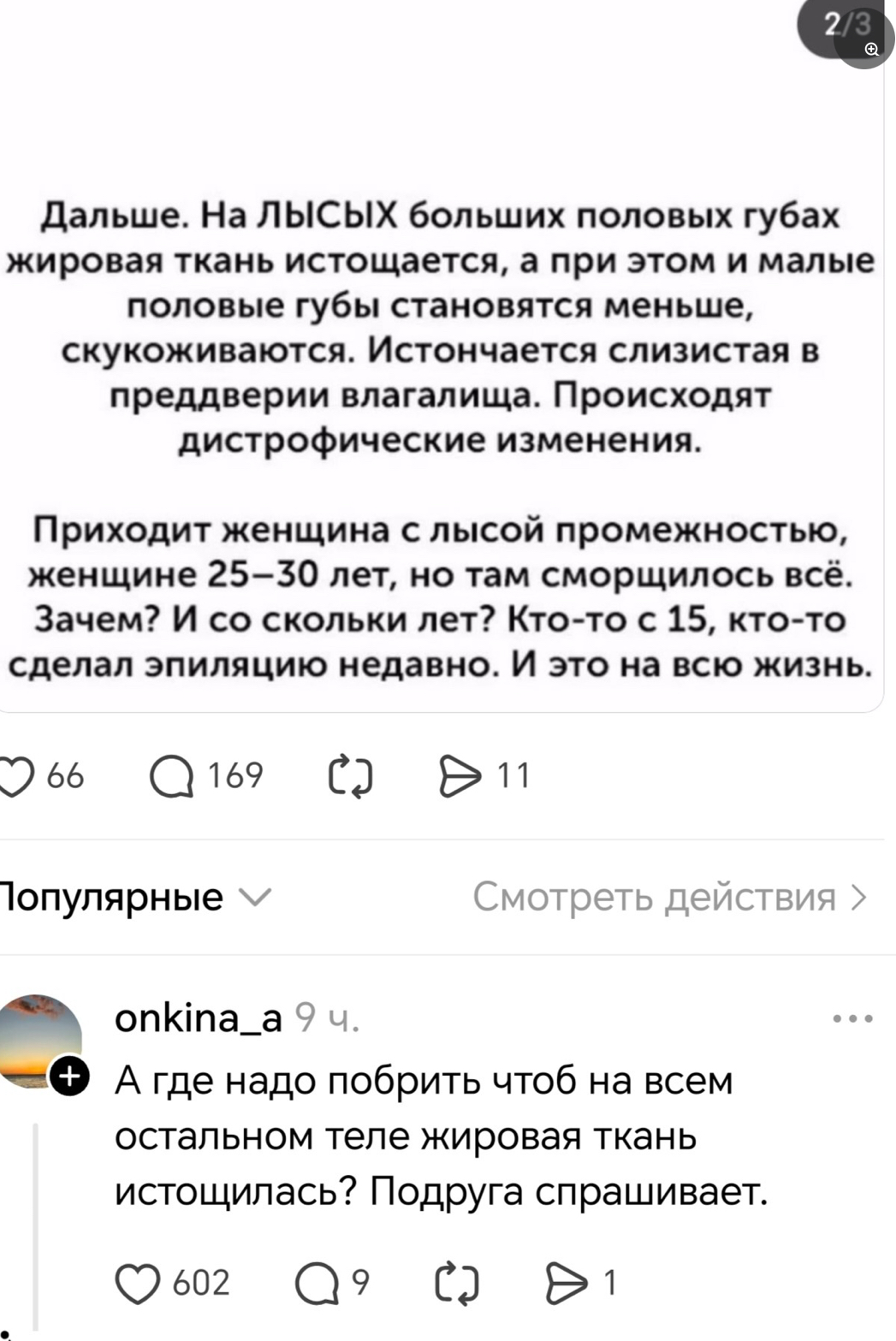Share the main post with 11 shares

tap(460, 776)
